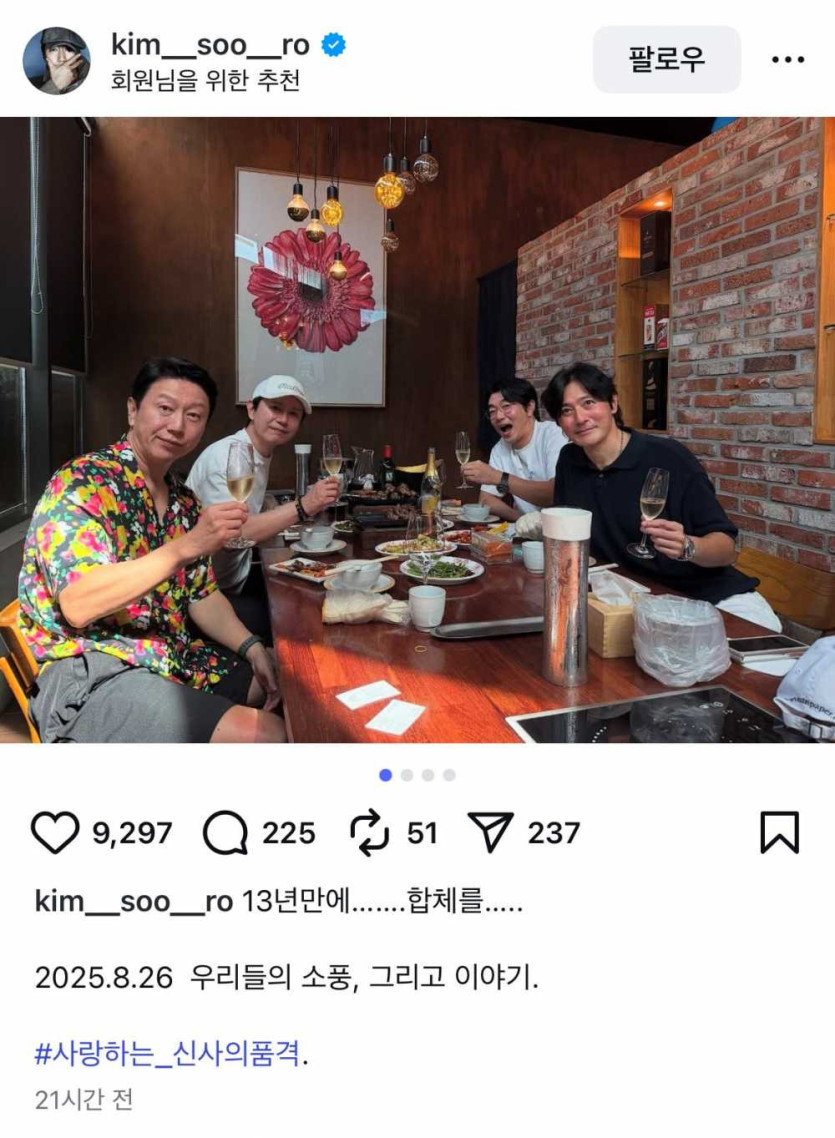Screen dimensions: 835x1138
Task: Open the three-dot overflow menu
Action: point(787,60)
